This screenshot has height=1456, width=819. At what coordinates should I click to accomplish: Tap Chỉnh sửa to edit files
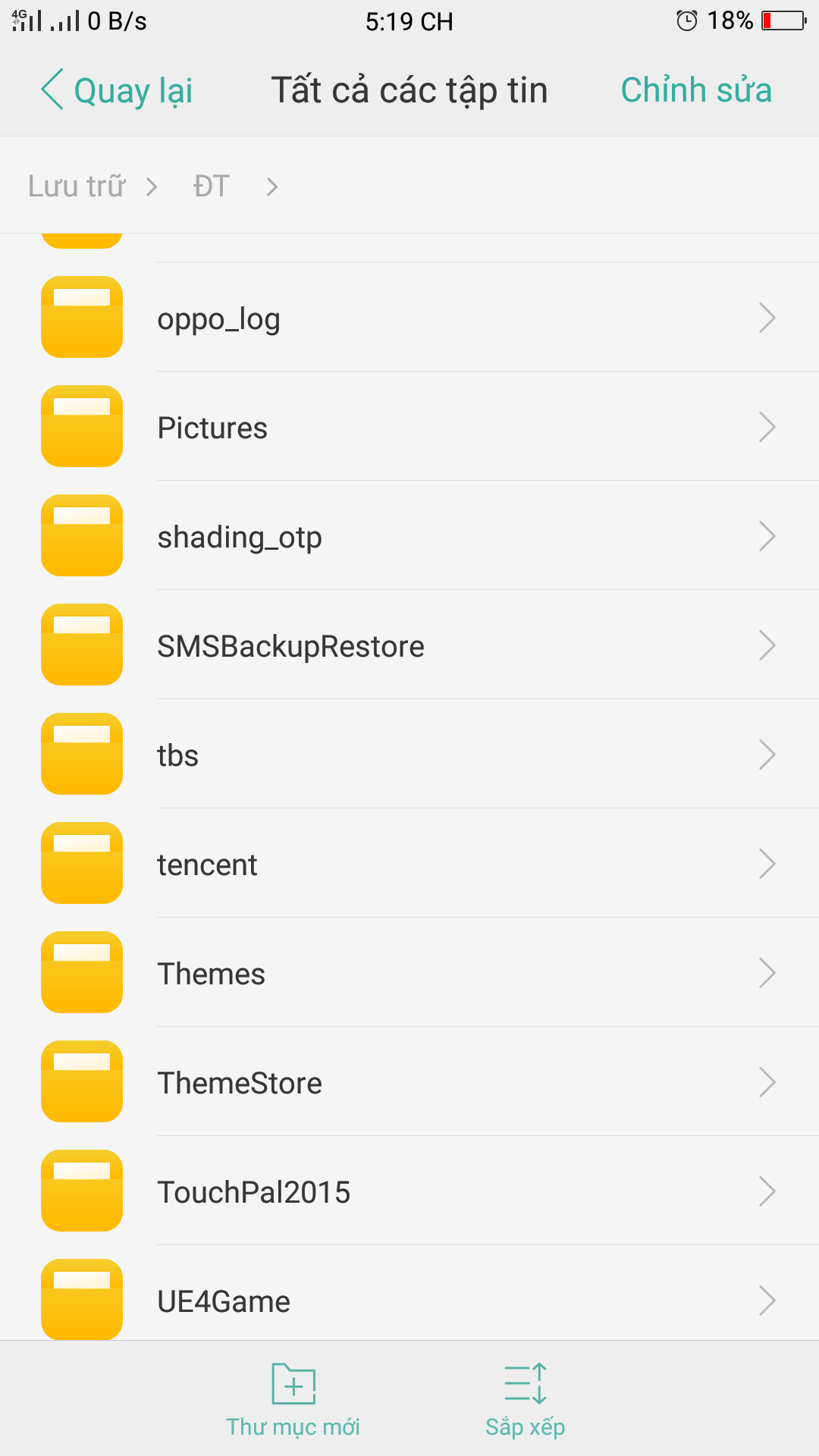pos(695,90)
